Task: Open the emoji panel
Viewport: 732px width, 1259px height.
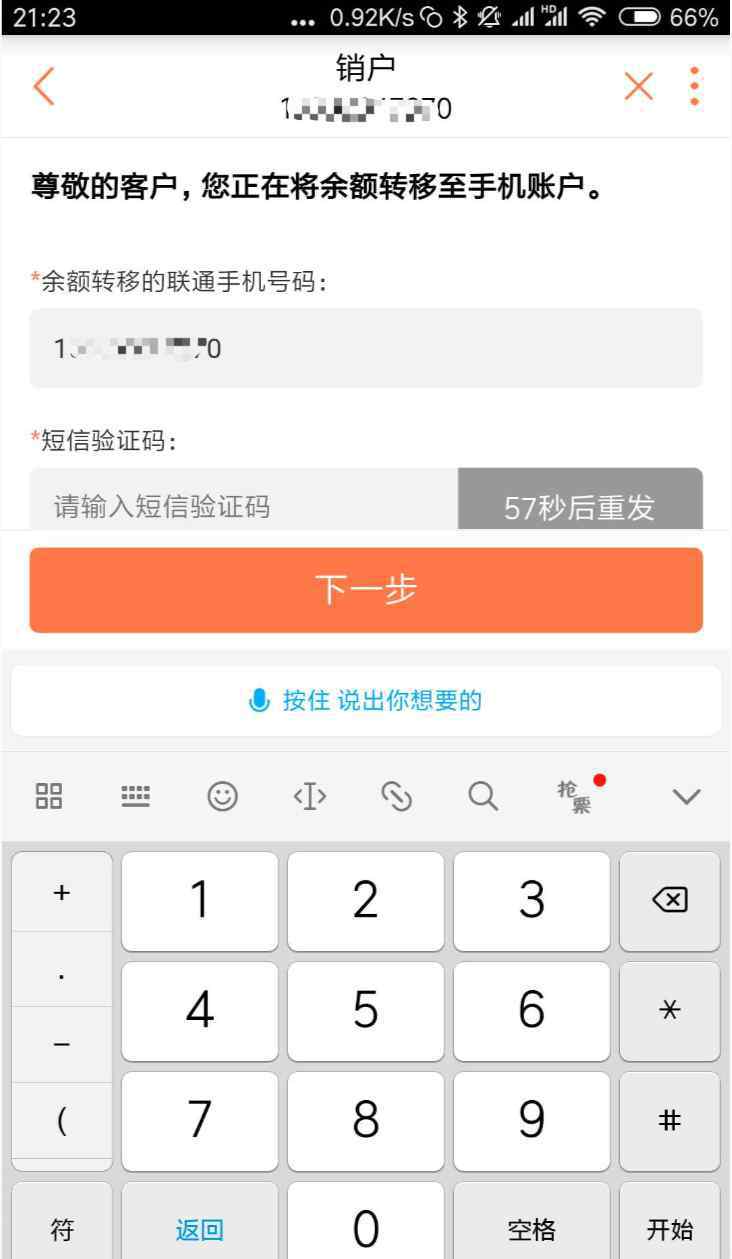Action: pyautogui.click(x=222, y=796)
